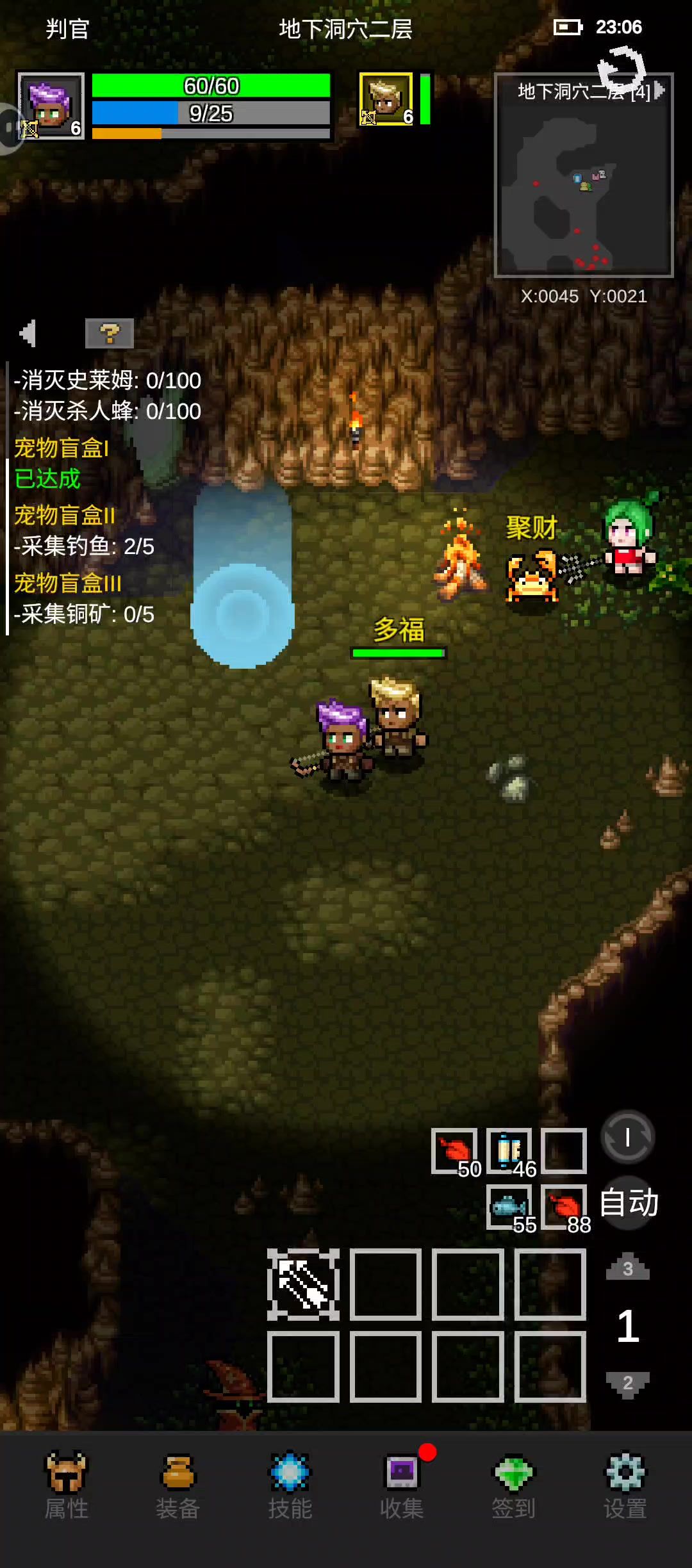692x1568 pixels.
Task: Collapse the quest list with left arrow
Action: pyautogui.click(x=28, y=333)
